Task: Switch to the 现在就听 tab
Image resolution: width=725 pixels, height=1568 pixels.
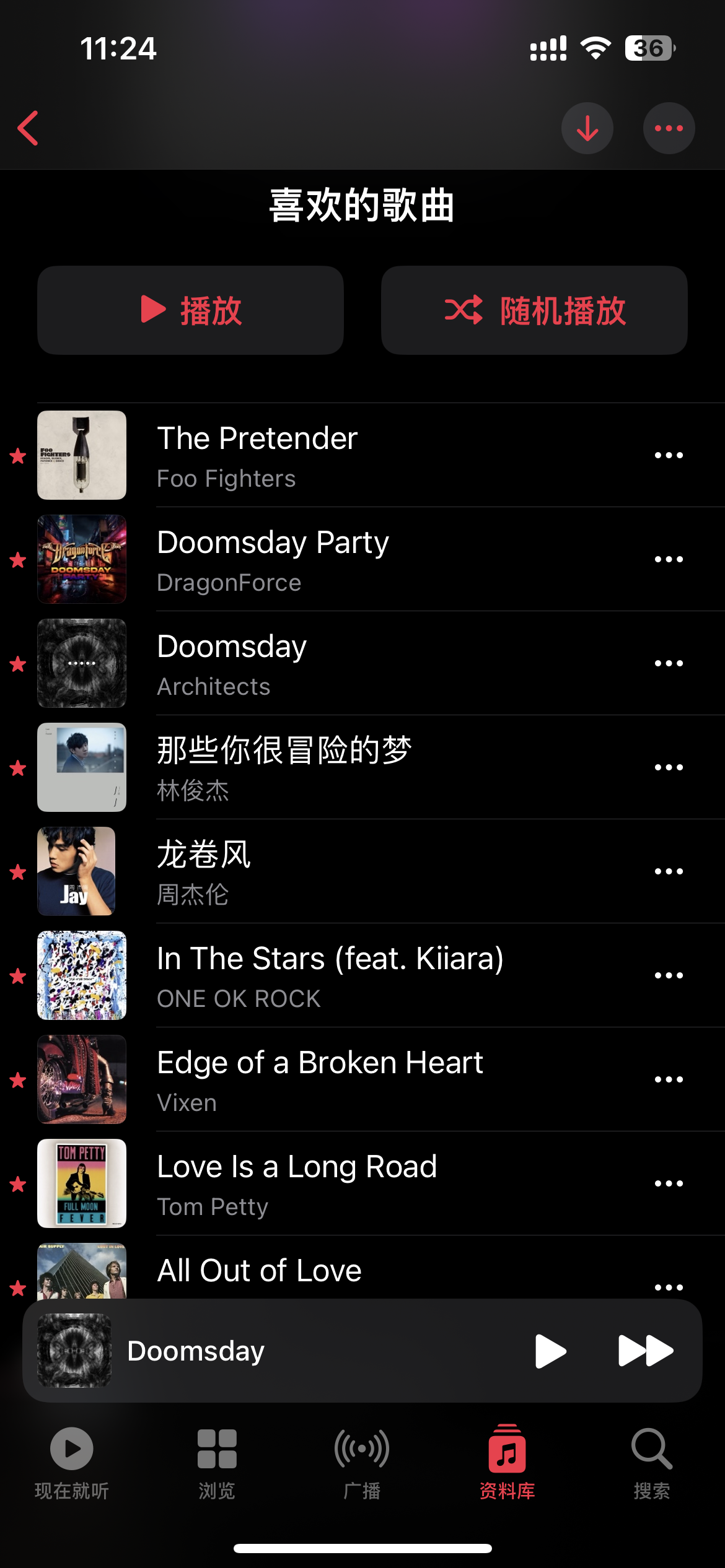Action: coord(72,1463)
